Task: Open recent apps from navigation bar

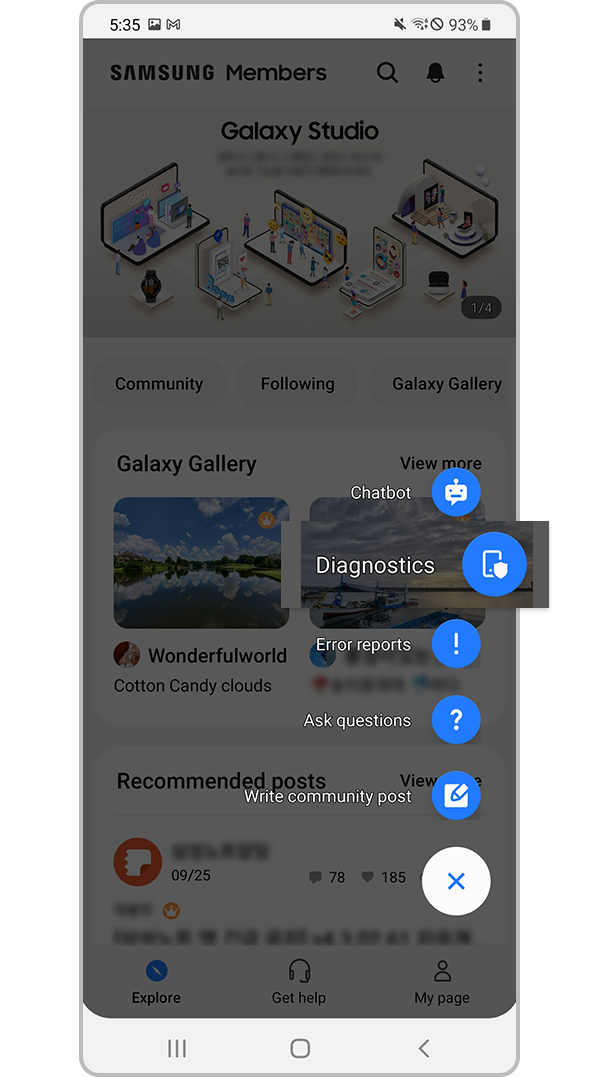Action: point(177,1047)
